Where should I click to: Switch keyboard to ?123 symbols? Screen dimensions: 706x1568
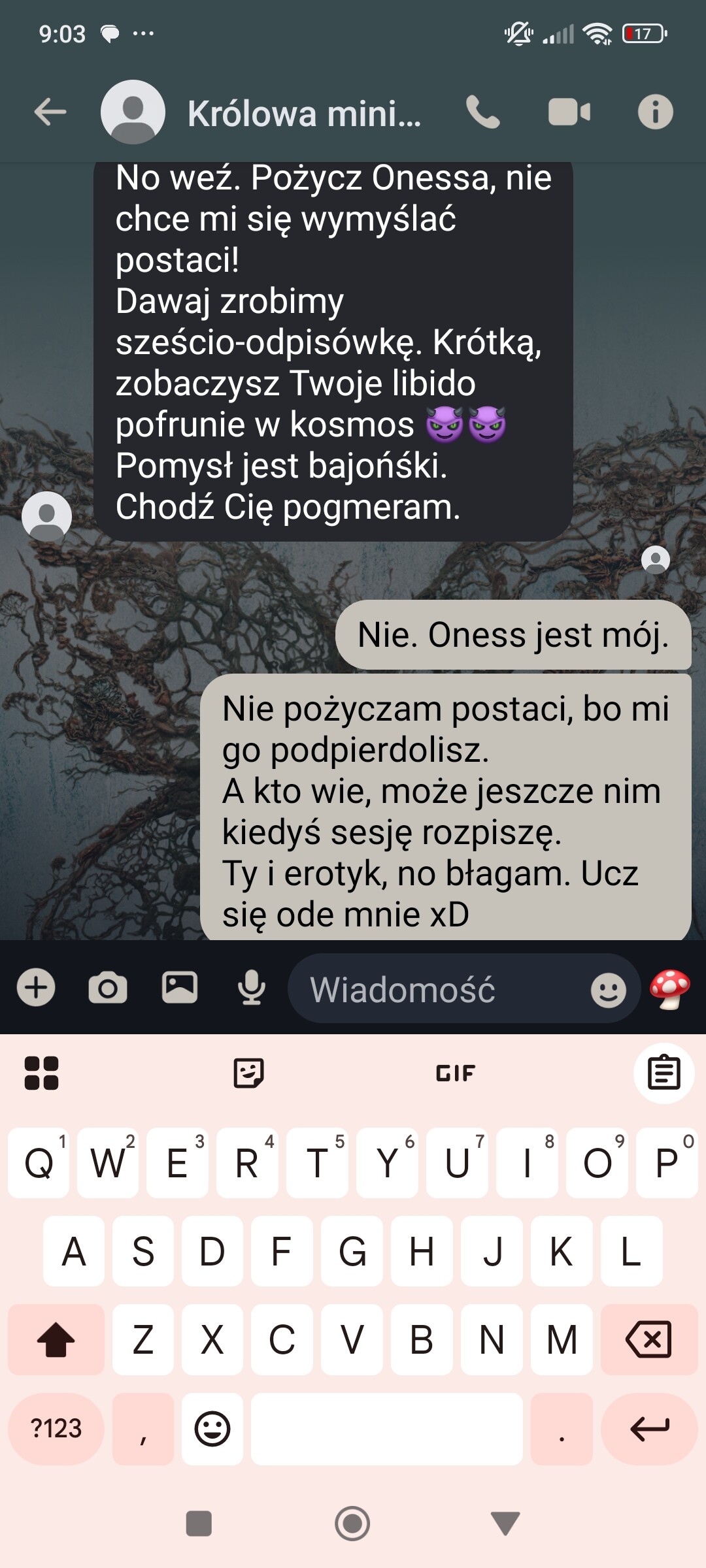tap(56, 1429)
